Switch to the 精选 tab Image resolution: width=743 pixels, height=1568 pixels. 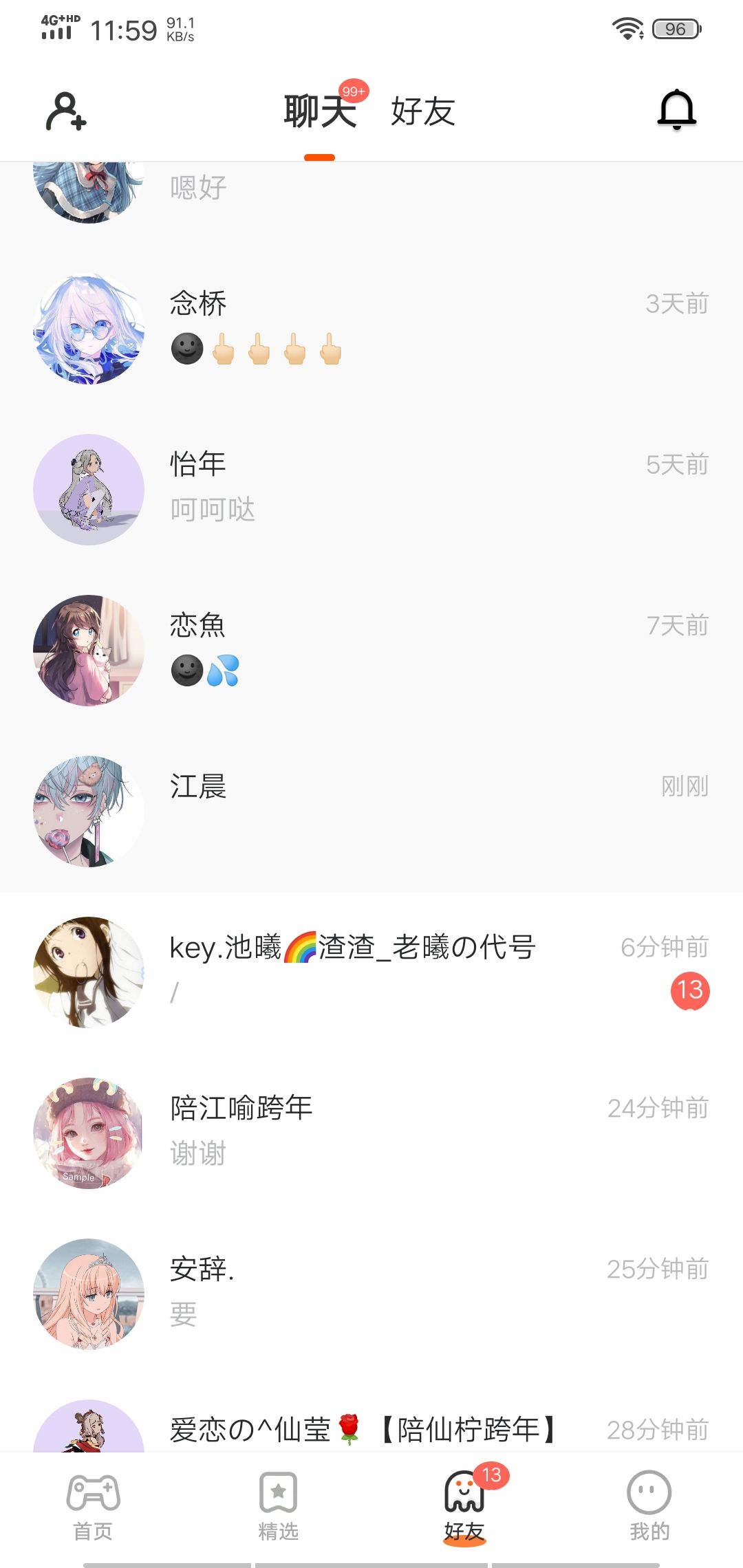tap(279, 1506)
